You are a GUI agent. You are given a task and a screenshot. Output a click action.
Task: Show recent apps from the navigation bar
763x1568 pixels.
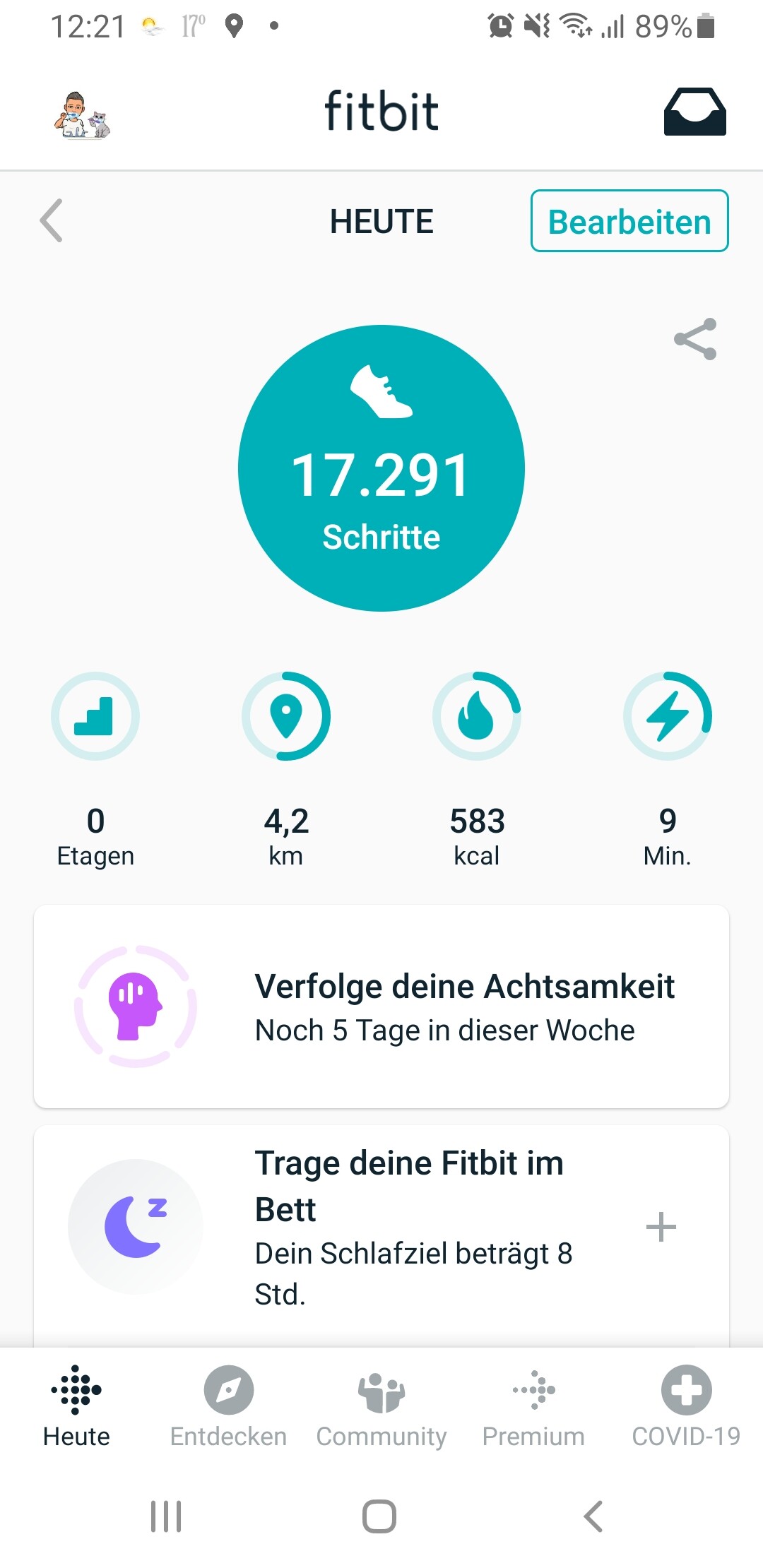coord(166,1516)
